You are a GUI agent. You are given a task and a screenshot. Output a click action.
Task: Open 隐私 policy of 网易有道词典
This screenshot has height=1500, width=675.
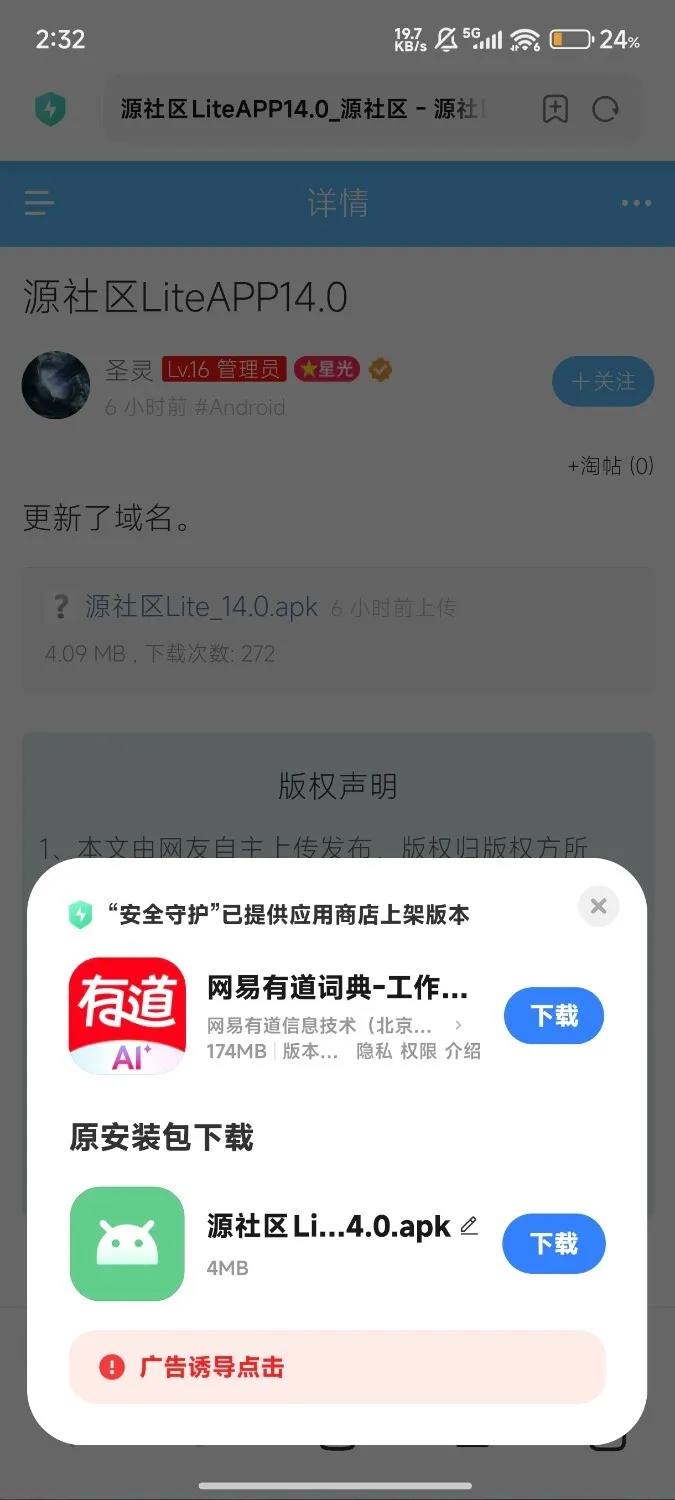click(374, 1051)
